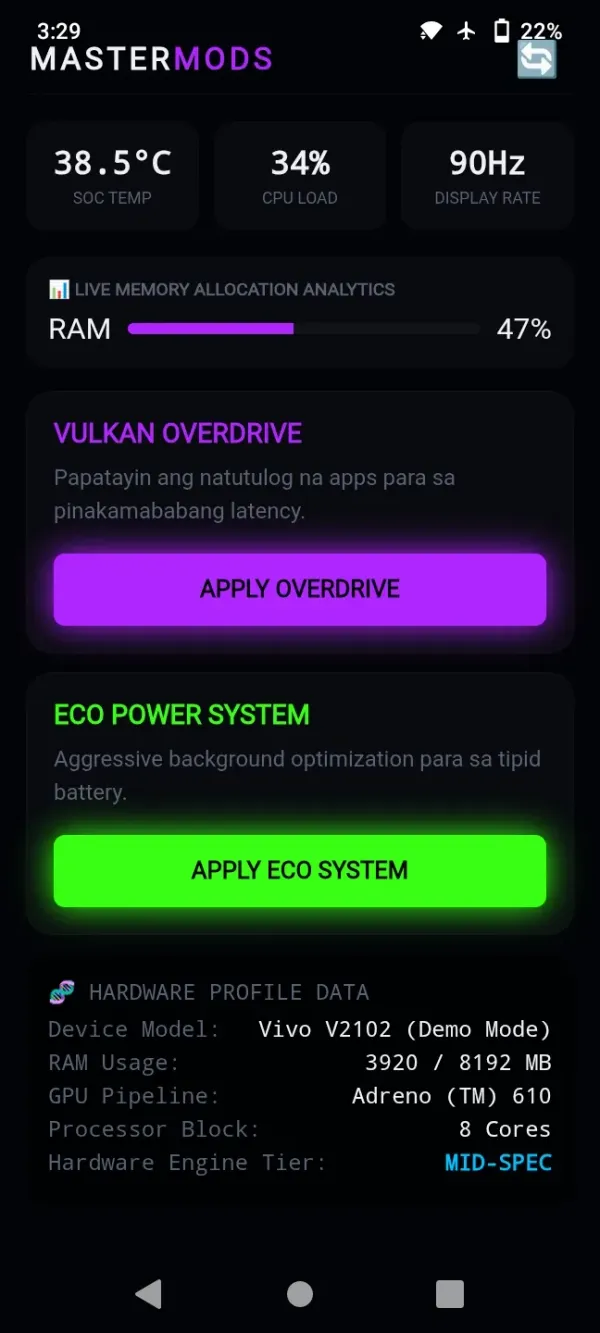This screenshot has height=1333, width=600.
Task: Go back with the system back button
Action: [x=149, y=1293]
